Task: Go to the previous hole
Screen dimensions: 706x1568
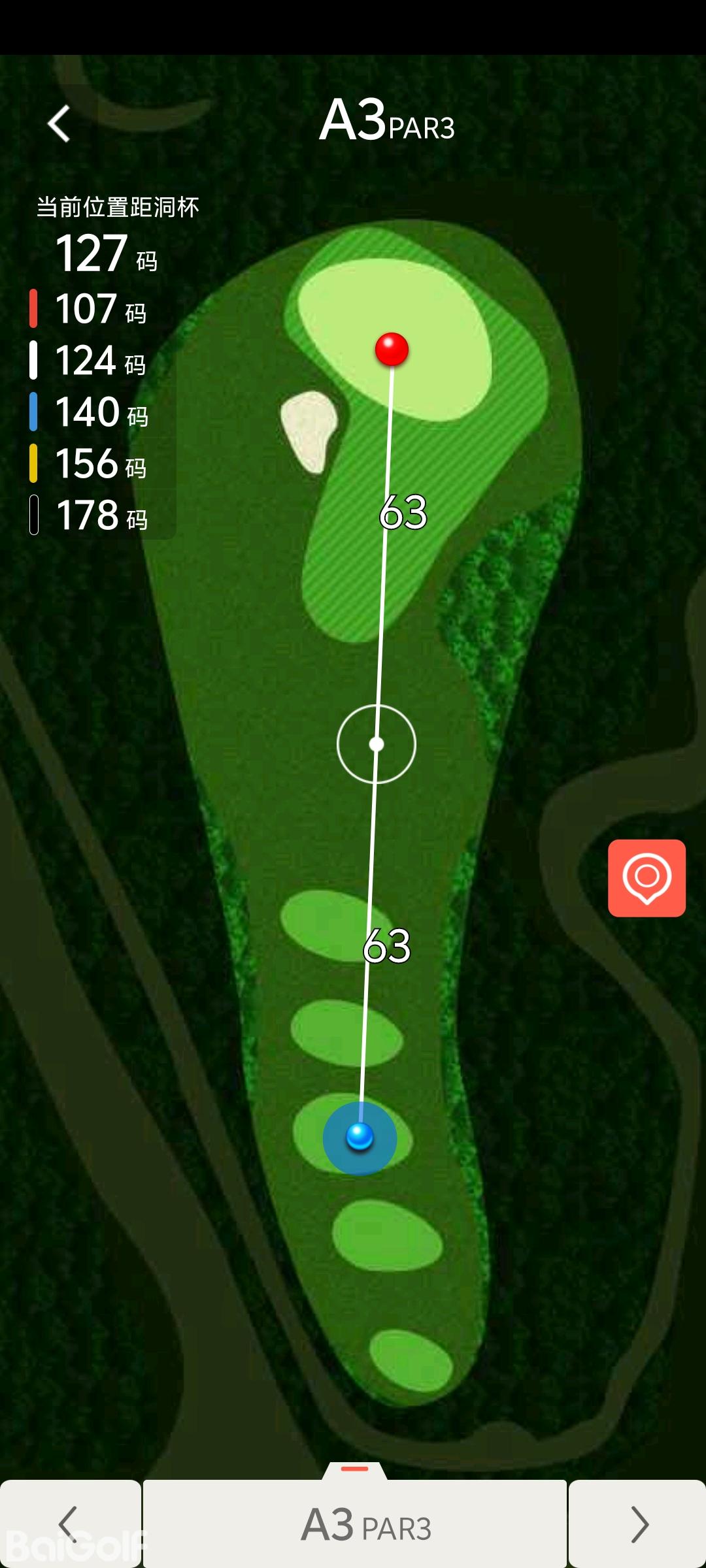Action: tap(69, 1524)
